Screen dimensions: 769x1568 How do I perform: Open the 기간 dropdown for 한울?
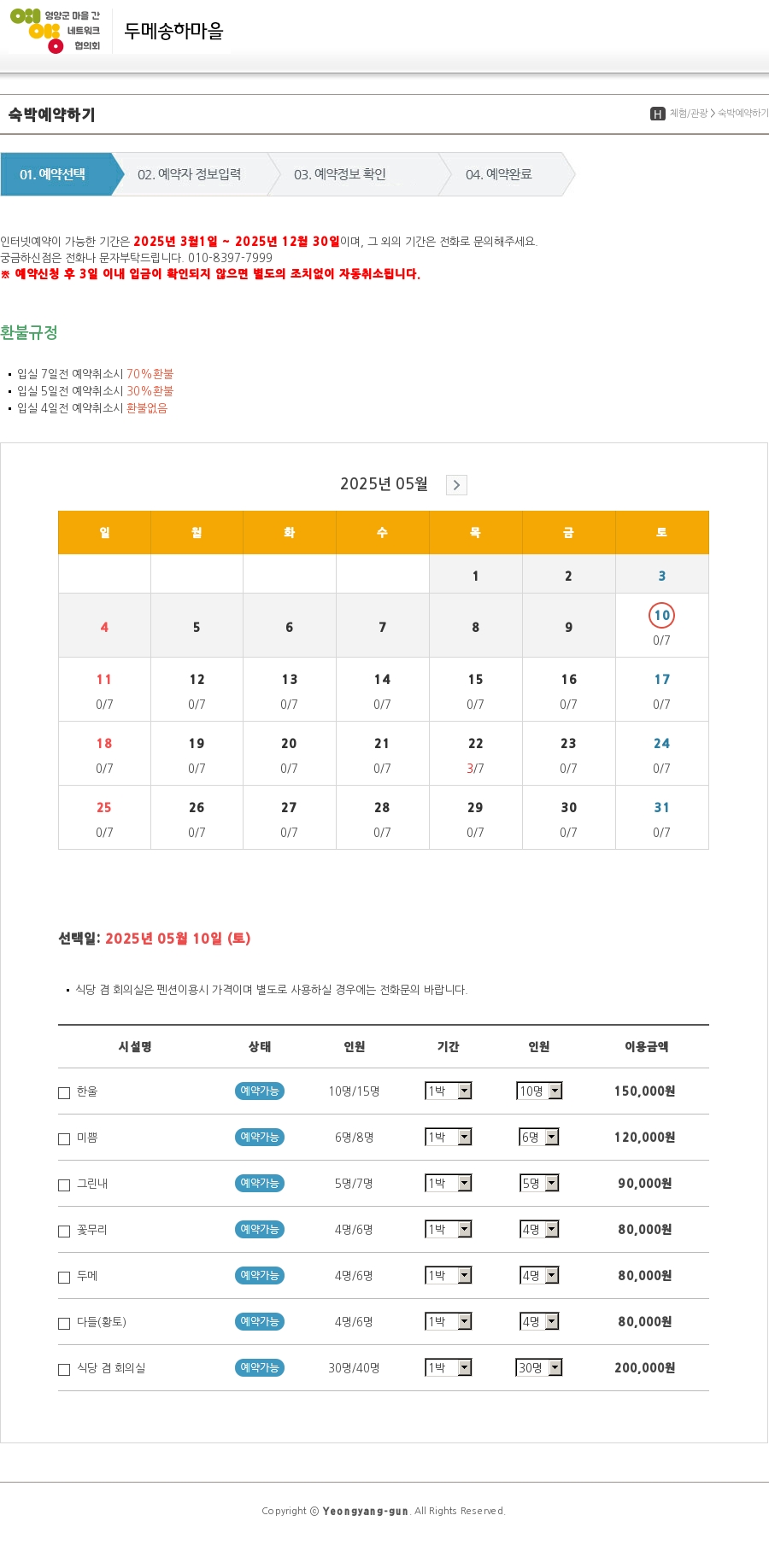coord(449,1091)
